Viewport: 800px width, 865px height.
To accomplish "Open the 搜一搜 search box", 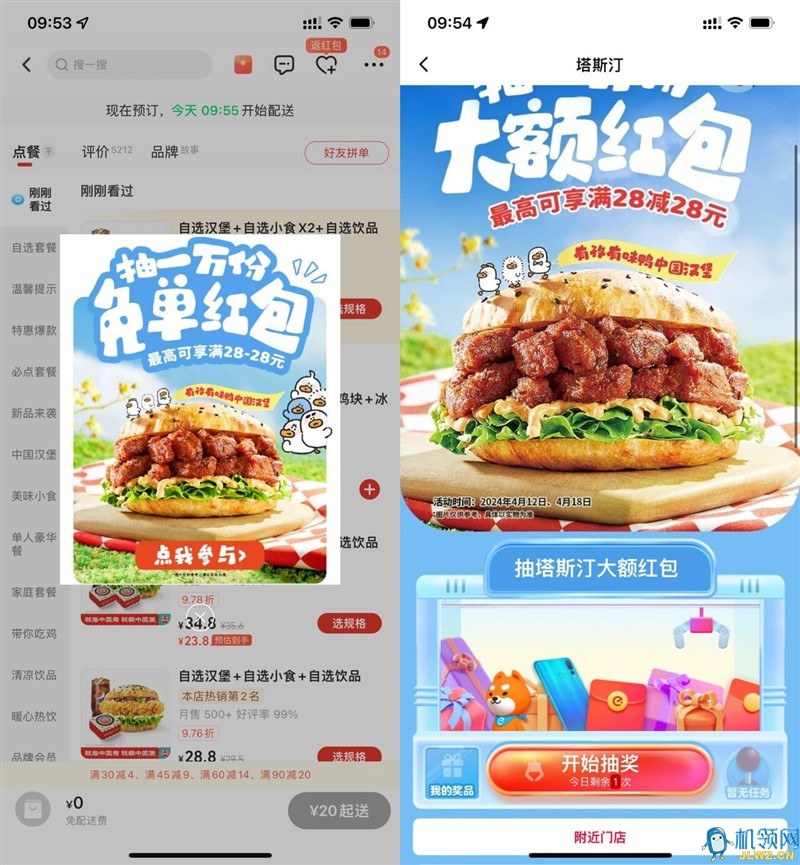I will [130, 65].
